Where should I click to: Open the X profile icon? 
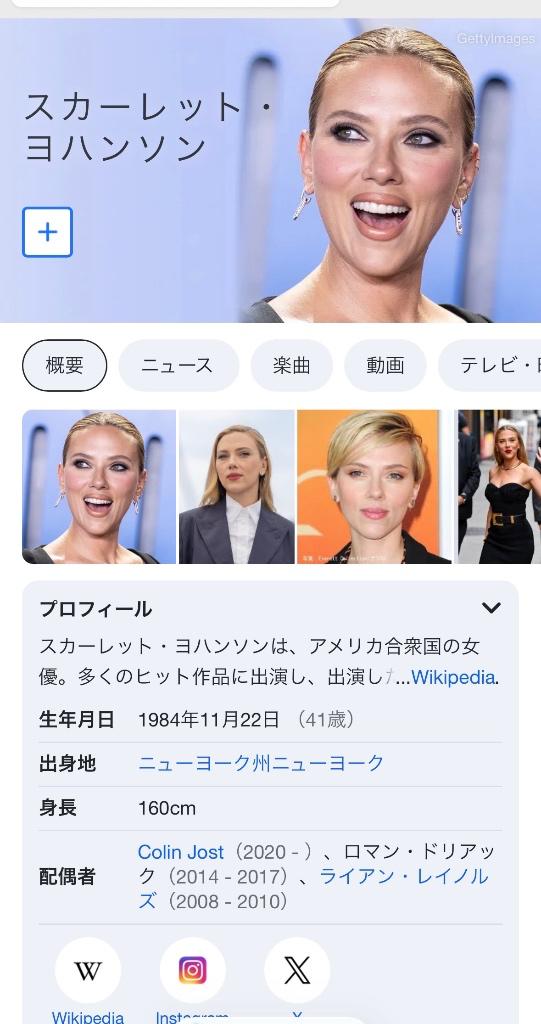297,970
